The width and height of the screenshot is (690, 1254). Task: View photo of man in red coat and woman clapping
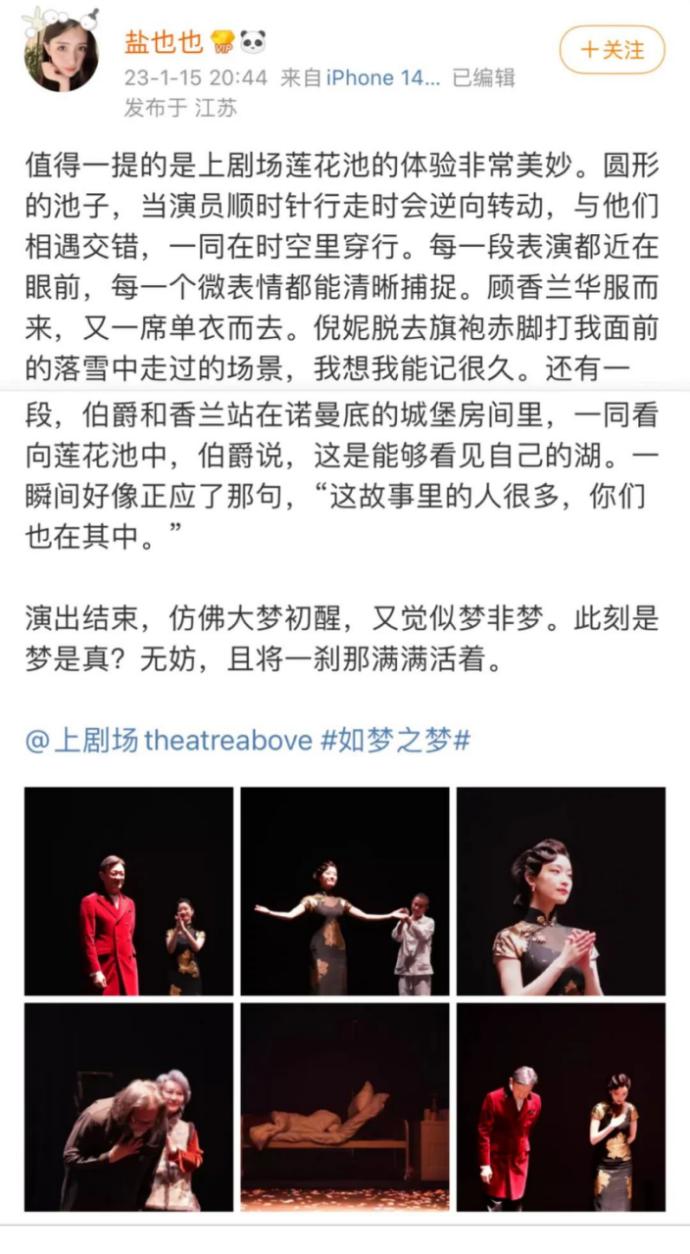[129, 891]
